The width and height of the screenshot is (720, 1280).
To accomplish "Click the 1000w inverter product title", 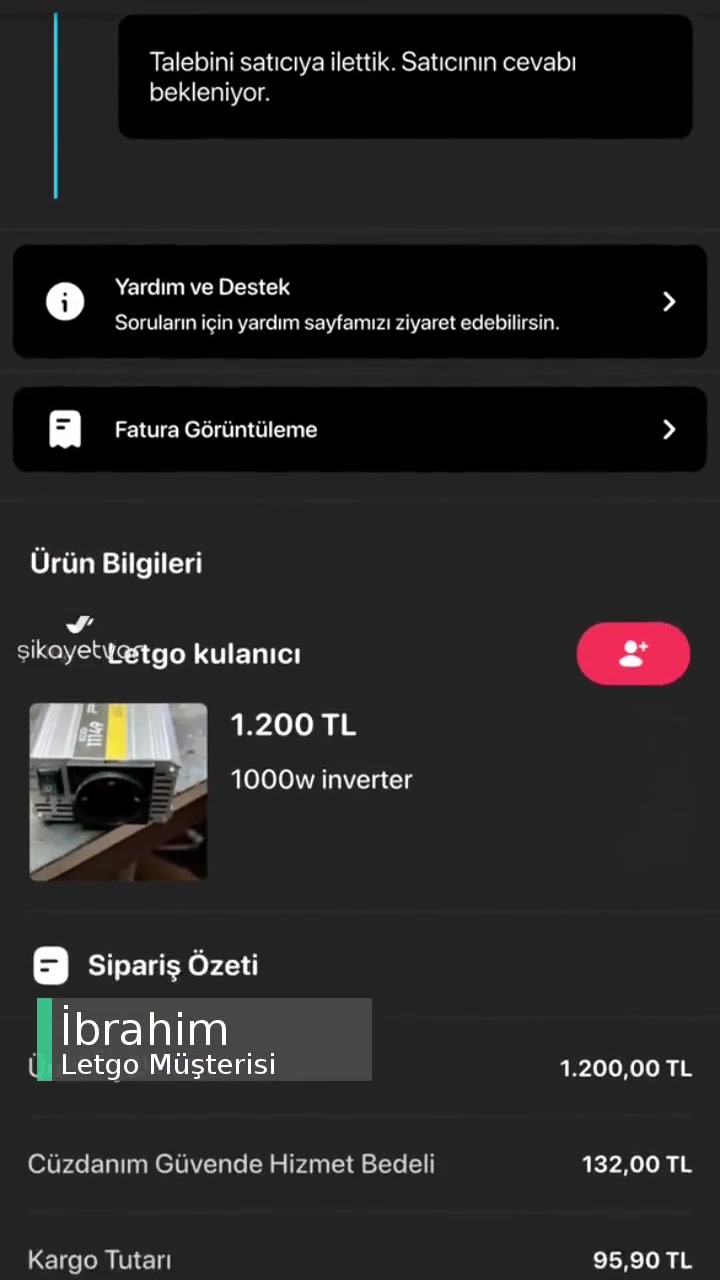I will click(321, 780).
